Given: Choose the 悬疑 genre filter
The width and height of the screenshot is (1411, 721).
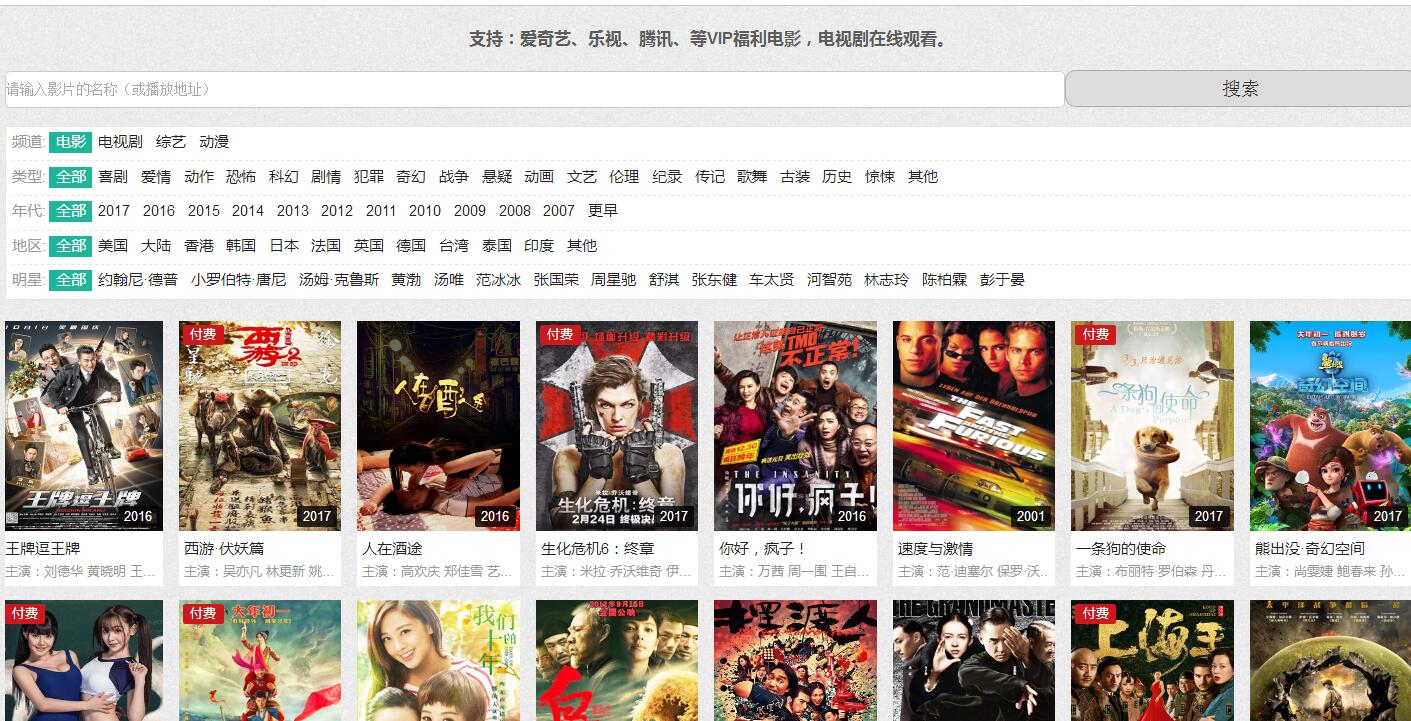Looking at the screenshot, I should coord(497,177).
